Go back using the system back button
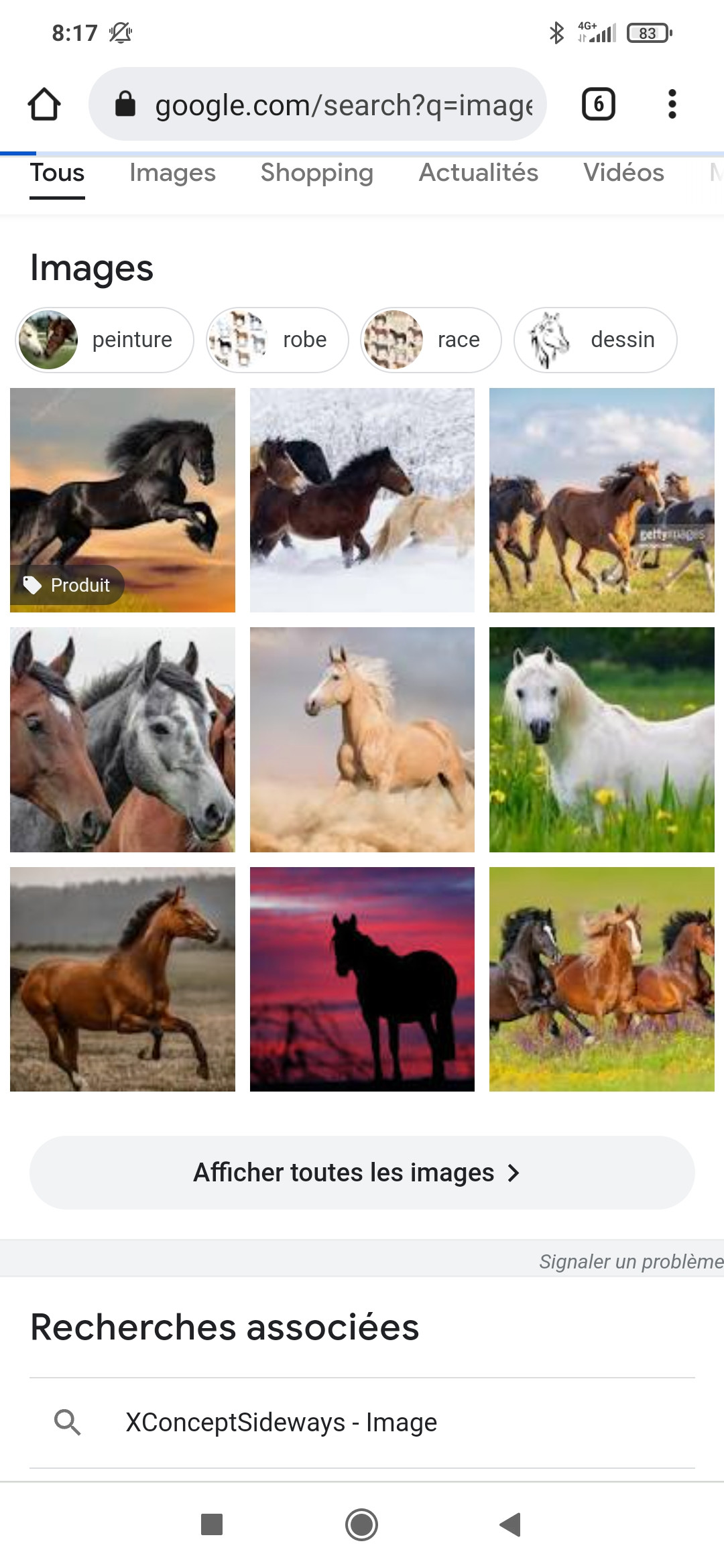The image size is (724, 1568). tap(511, 1524)
